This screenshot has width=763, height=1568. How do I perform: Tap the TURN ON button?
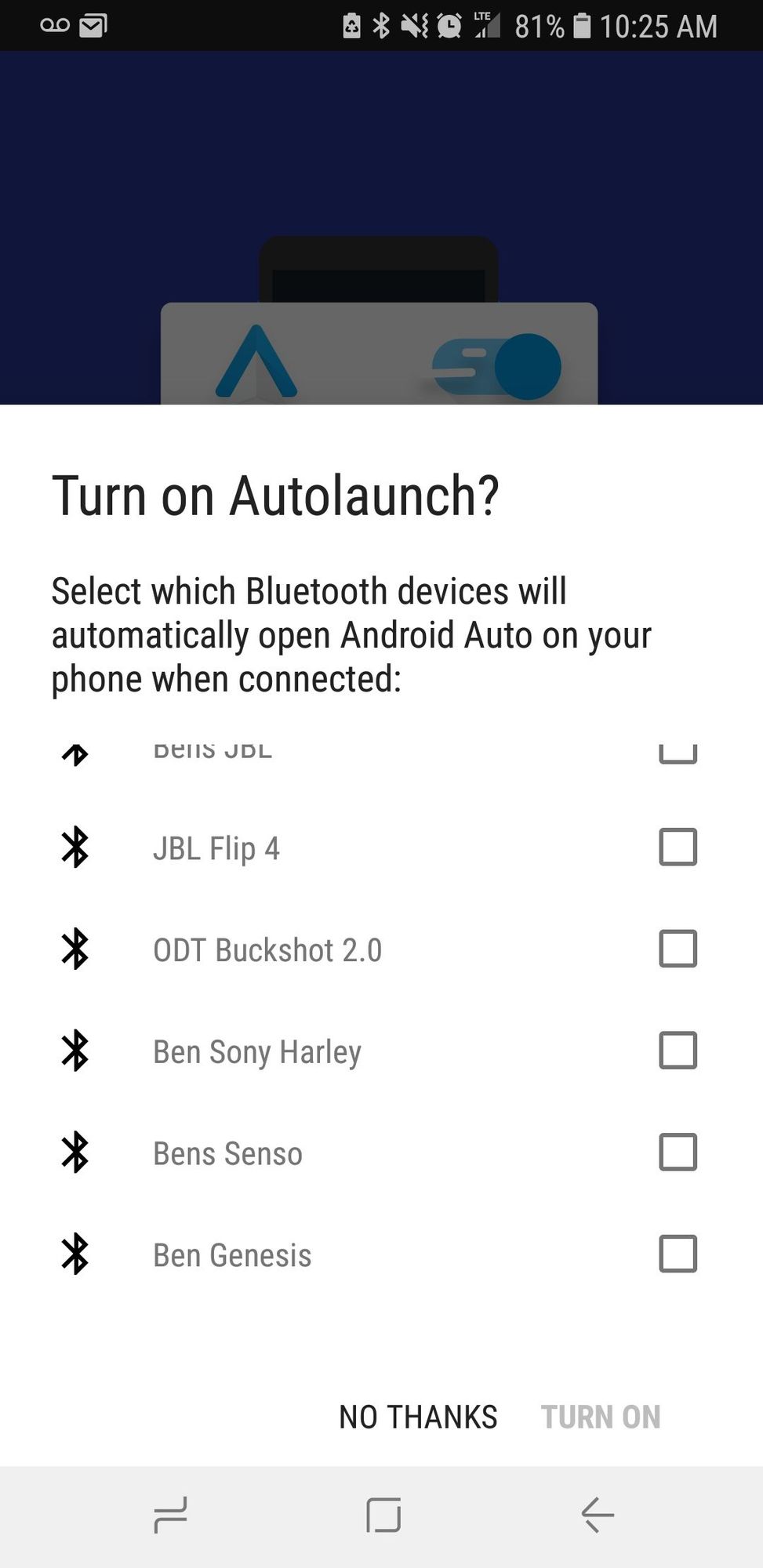click(x=601, y=1417)
